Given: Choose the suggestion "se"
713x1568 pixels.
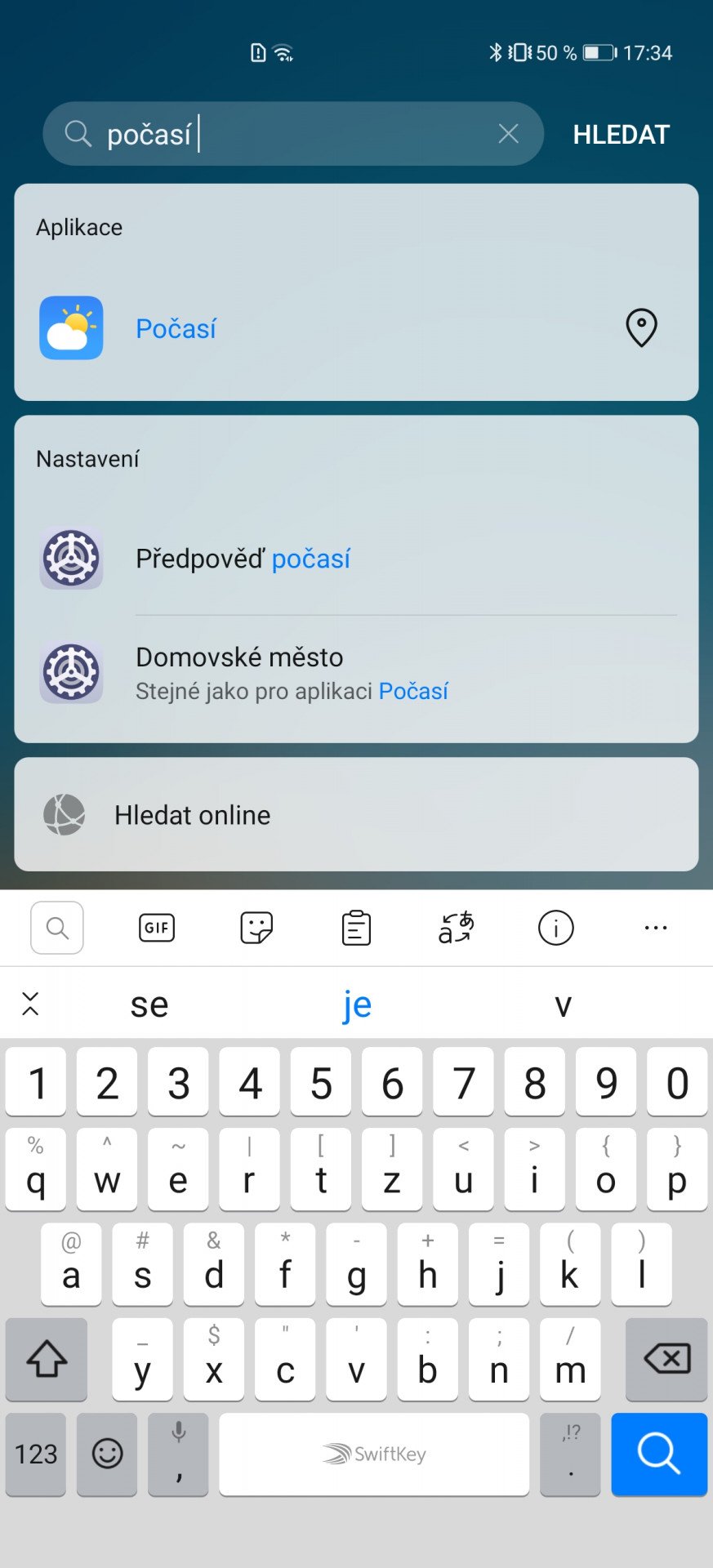Looking at the screenshot, I should pyautogui.click(x=149, y=1004).
